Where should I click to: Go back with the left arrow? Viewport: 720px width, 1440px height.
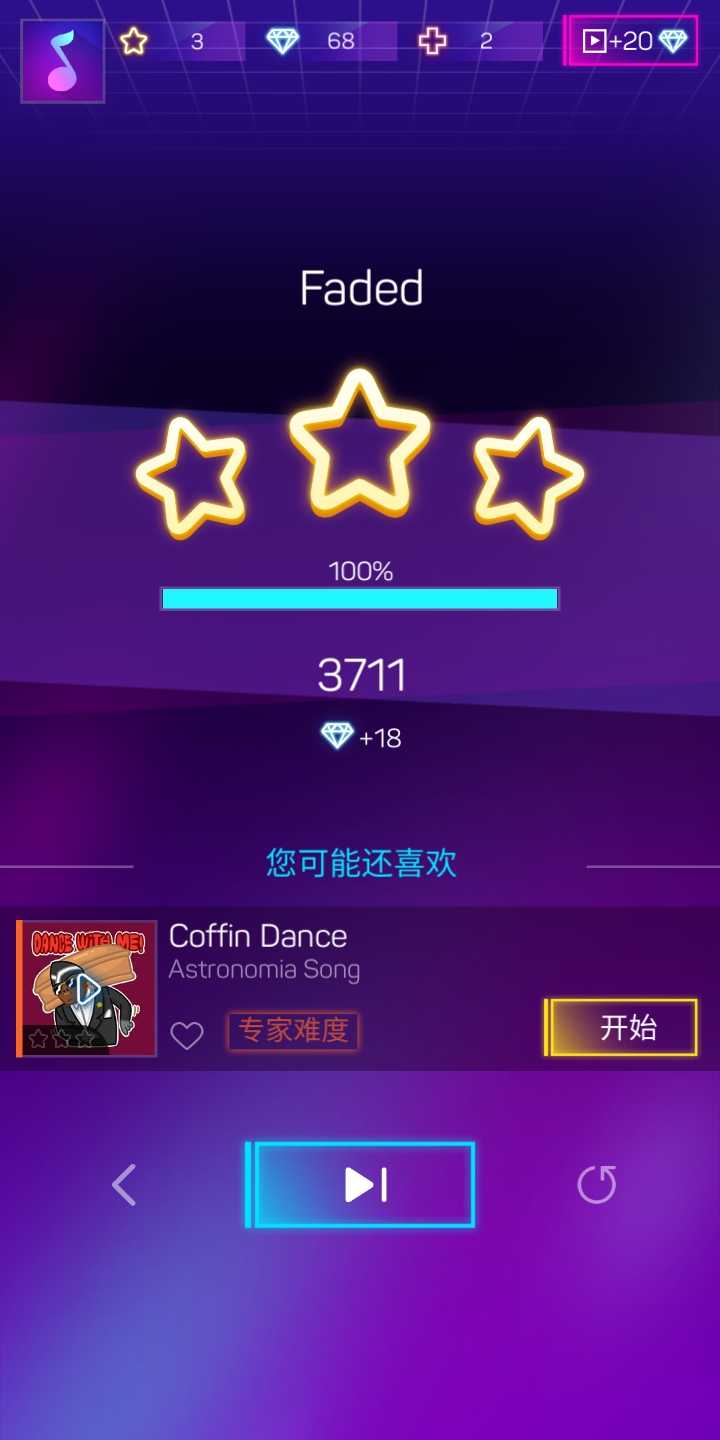[x=124, y=1185]
